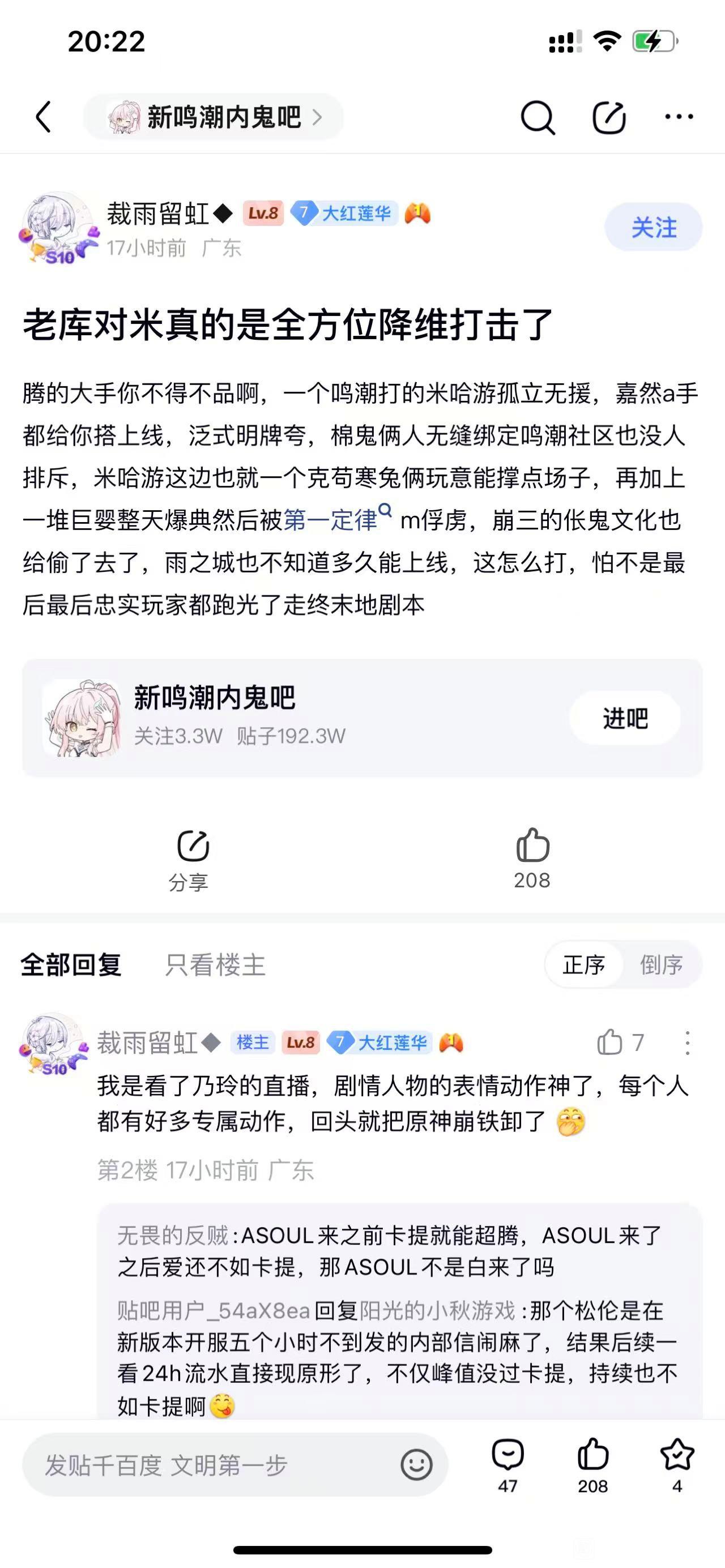Screen dimensions: 725x1568
Task: Tap the top bar share icon
Action: [609, 117]
